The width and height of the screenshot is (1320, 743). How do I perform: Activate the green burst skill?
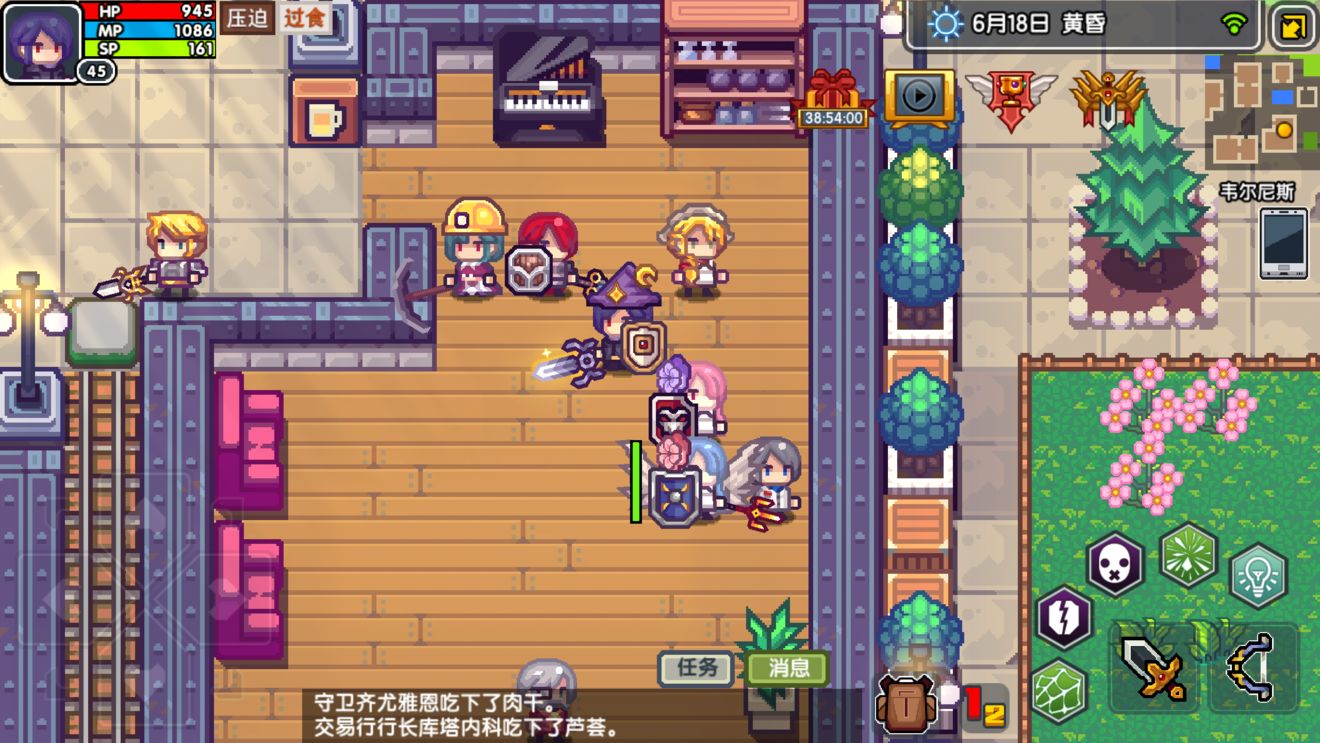1188,555
